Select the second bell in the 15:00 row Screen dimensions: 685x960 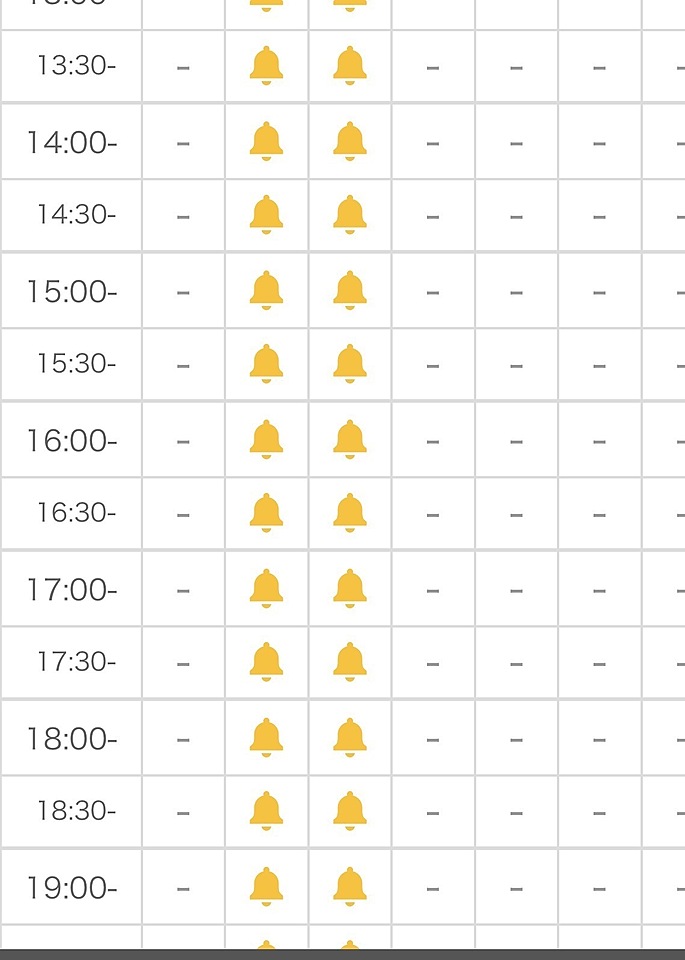point(349,290)
